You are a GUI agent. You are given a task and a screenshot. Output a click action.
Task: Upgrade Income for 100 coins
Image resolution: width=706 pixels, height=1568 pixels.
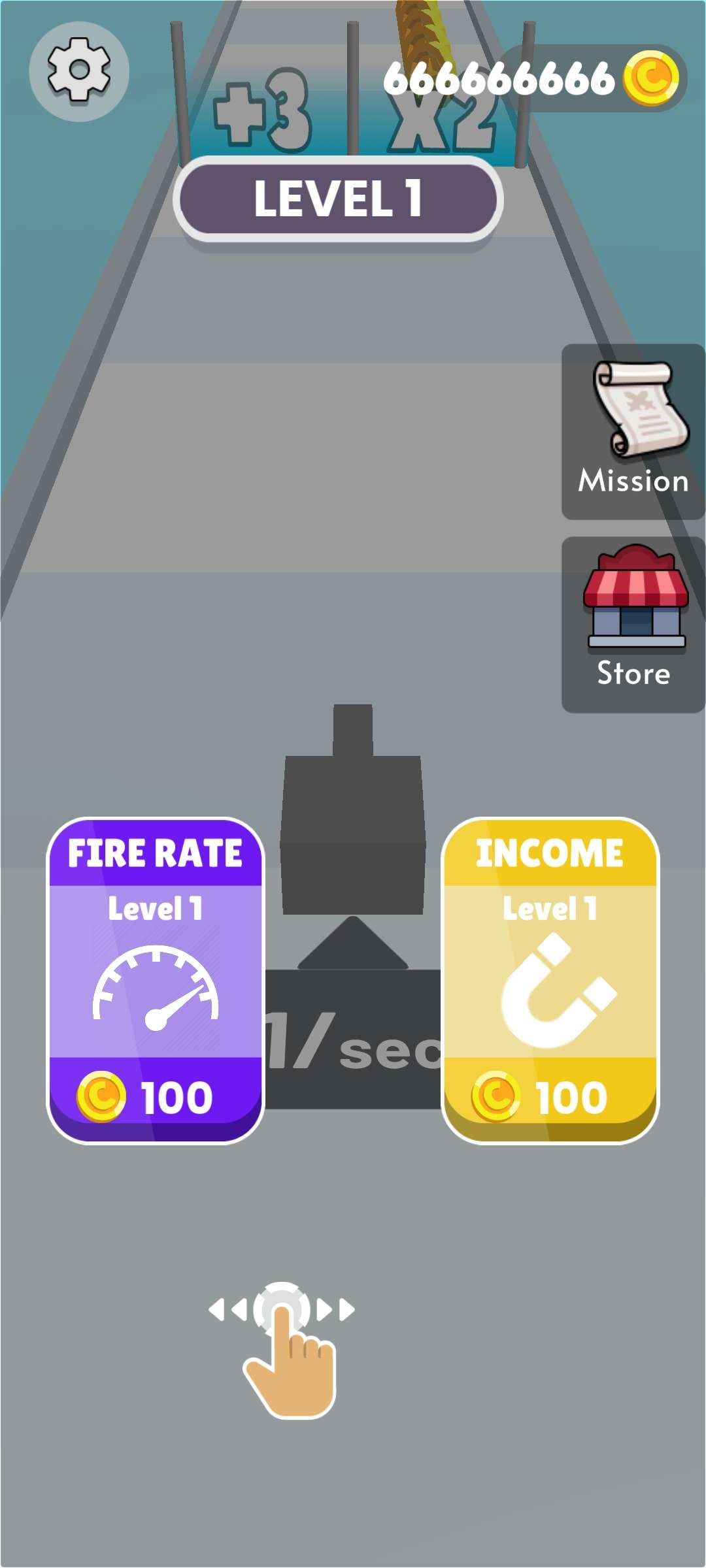(550, 980)
